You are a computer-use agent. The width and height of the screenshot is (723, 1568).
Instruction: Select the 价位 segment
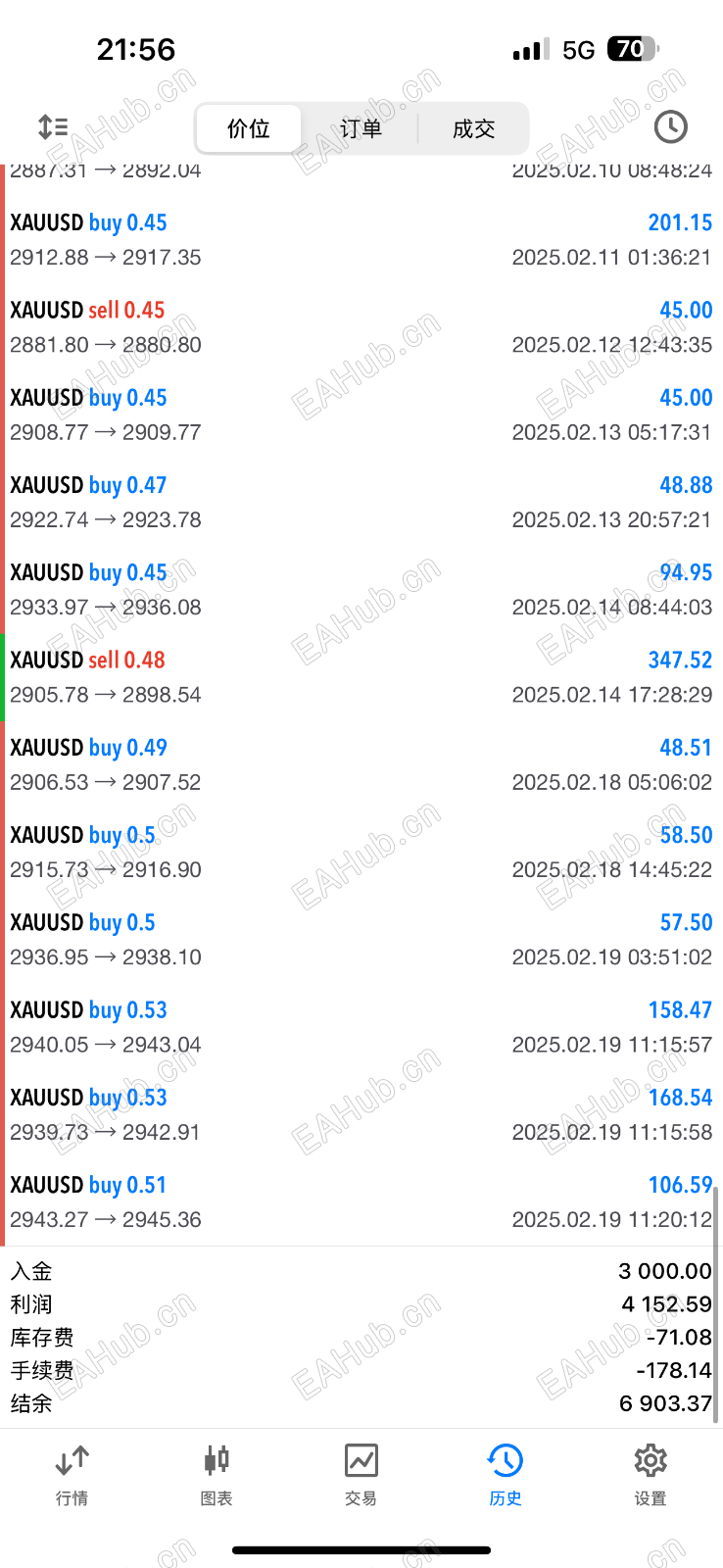pyautogui.click(x=249, y=128)
